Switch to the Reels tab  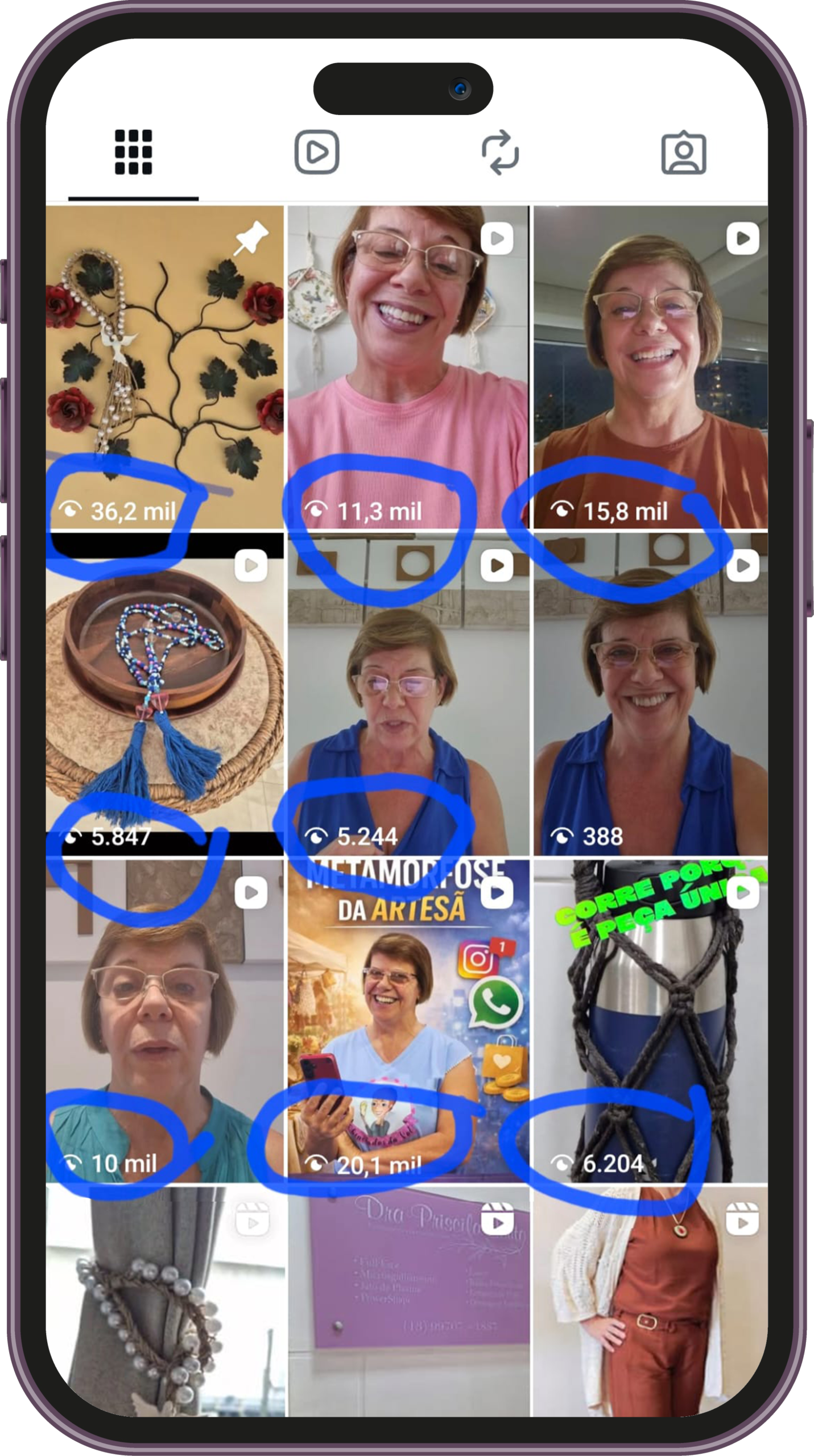tap(316, 152)
